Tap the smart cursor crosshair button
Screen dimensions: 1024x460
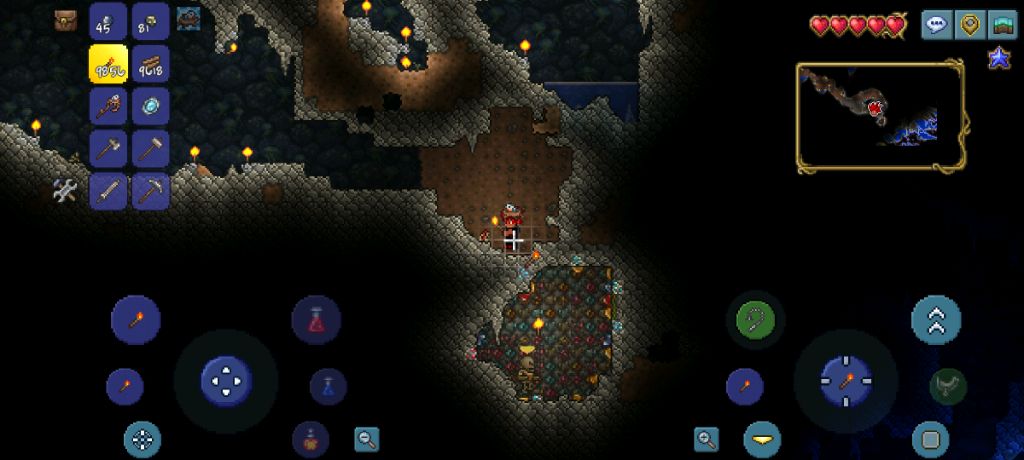143,438
